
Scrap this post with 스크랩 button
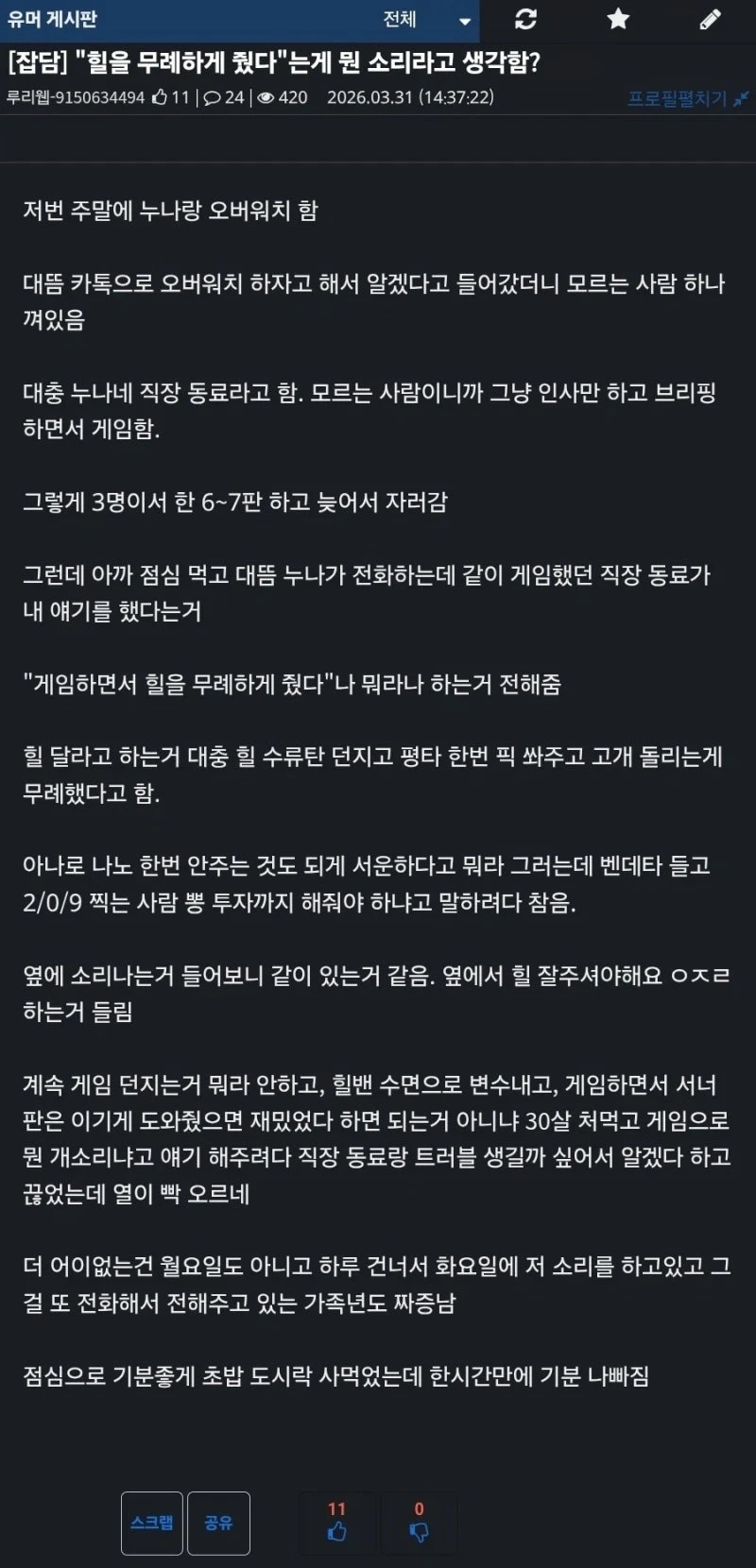151,1523
